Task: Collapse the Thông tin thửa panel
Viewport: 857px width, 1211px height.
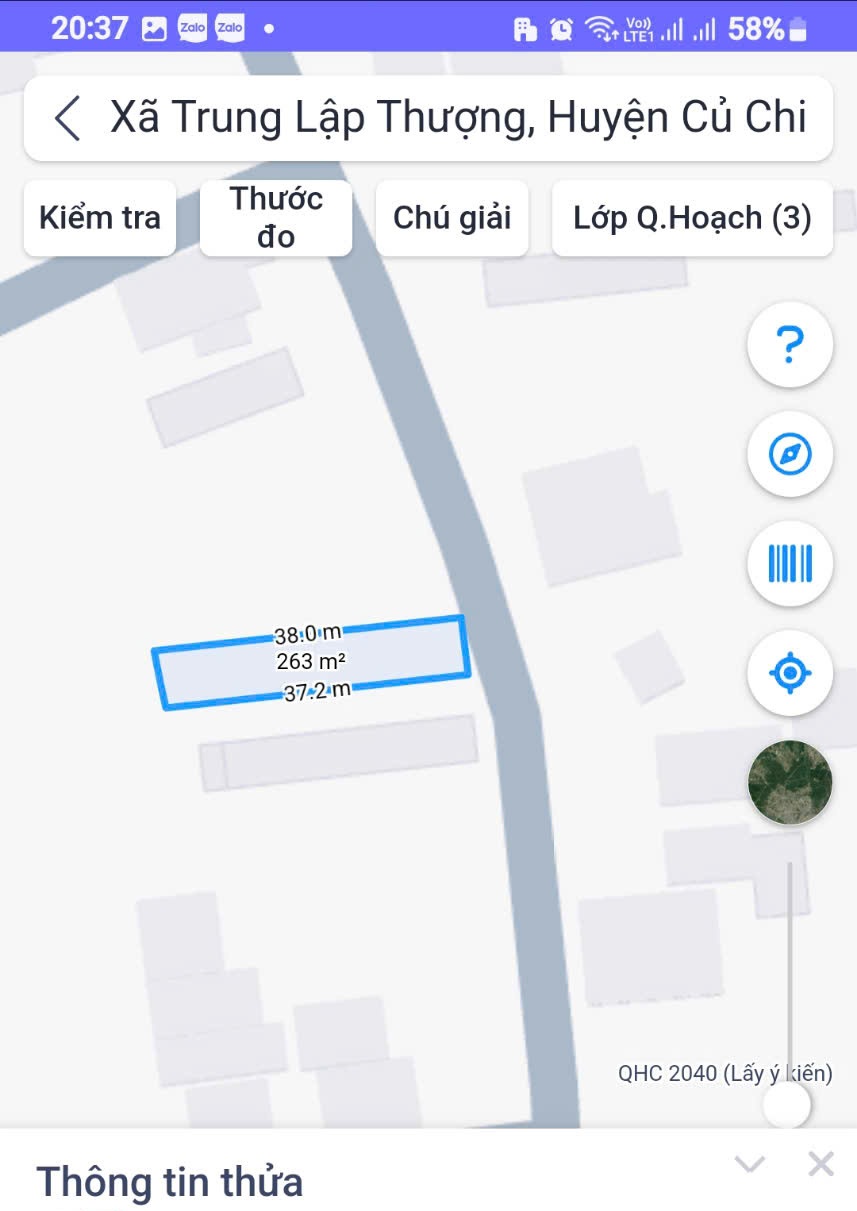Action: [x=749, y=1164]
